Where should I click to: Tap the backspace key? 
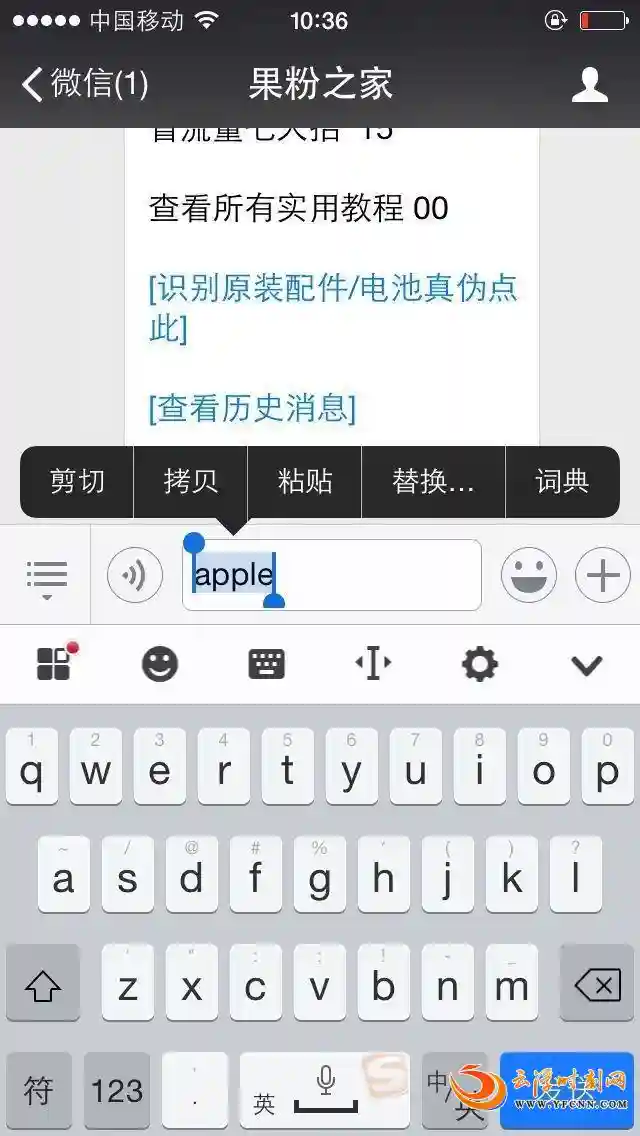tap(597, 987)
